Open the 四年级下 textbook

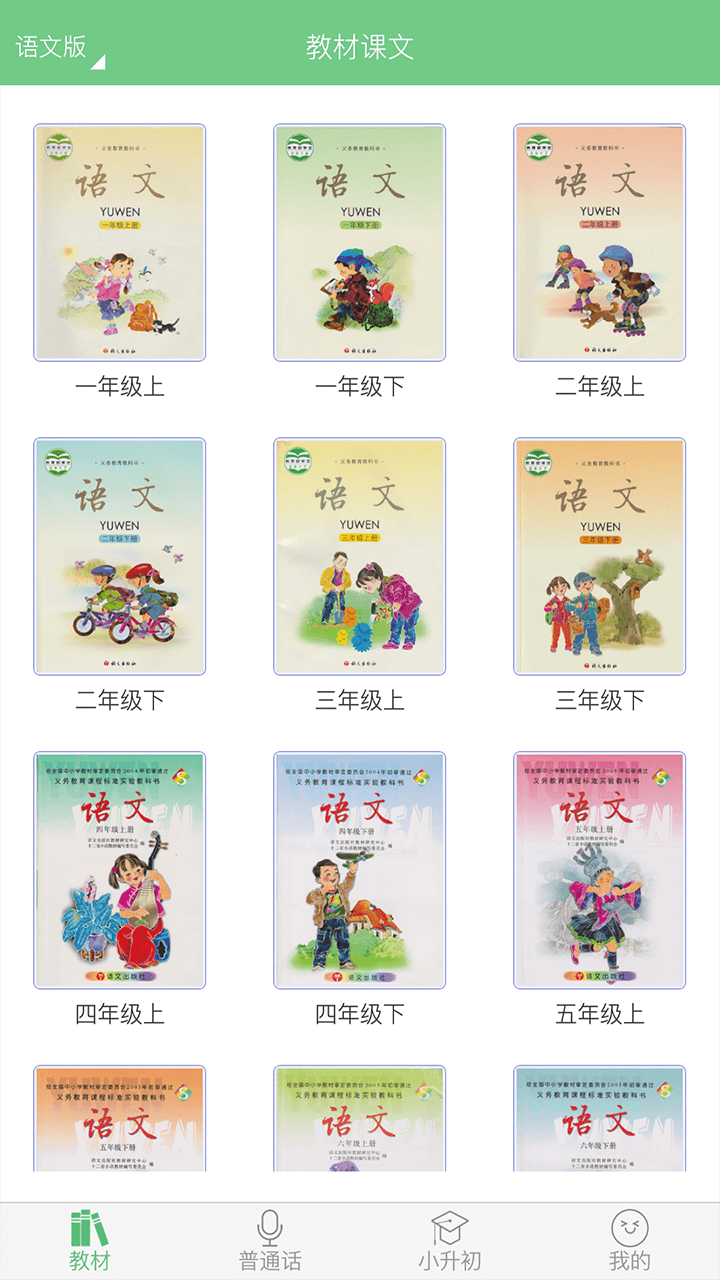tap(360, 870)
